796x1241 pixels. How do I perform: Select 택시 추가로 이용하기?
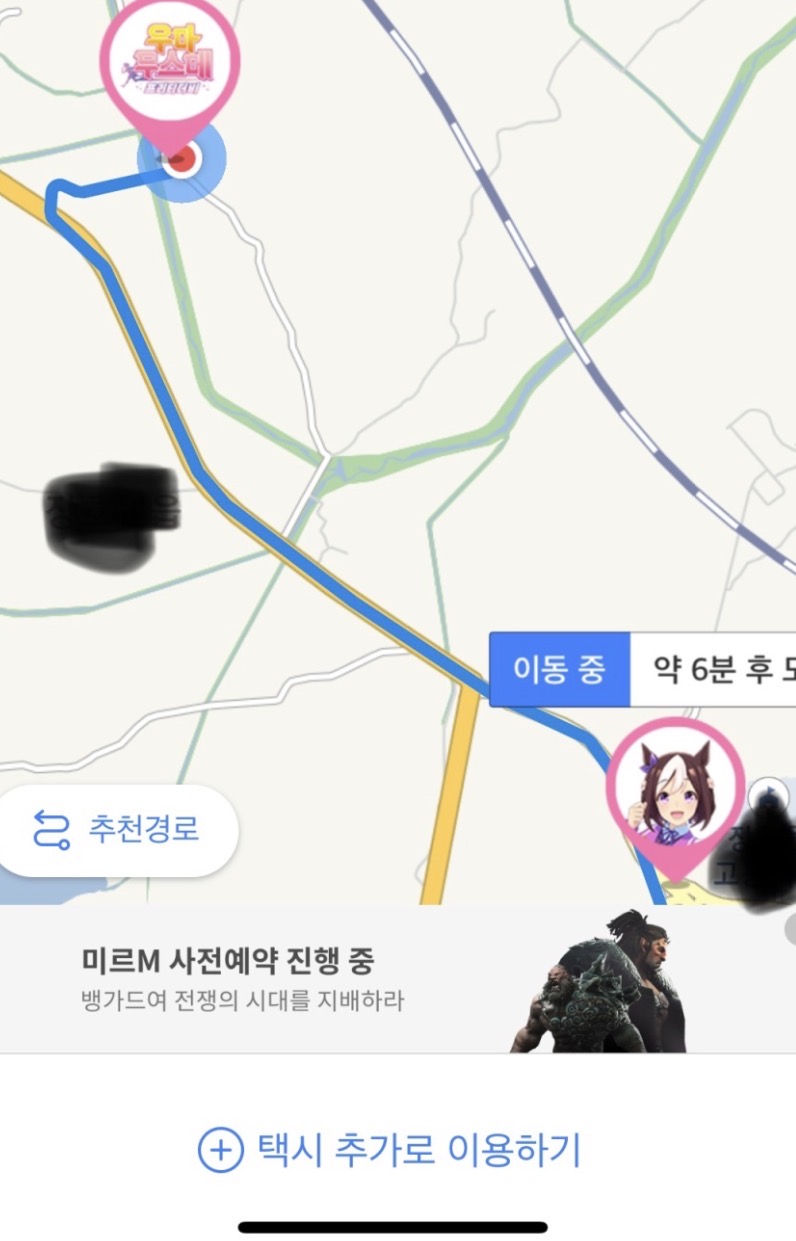[x=389, y=1150]
